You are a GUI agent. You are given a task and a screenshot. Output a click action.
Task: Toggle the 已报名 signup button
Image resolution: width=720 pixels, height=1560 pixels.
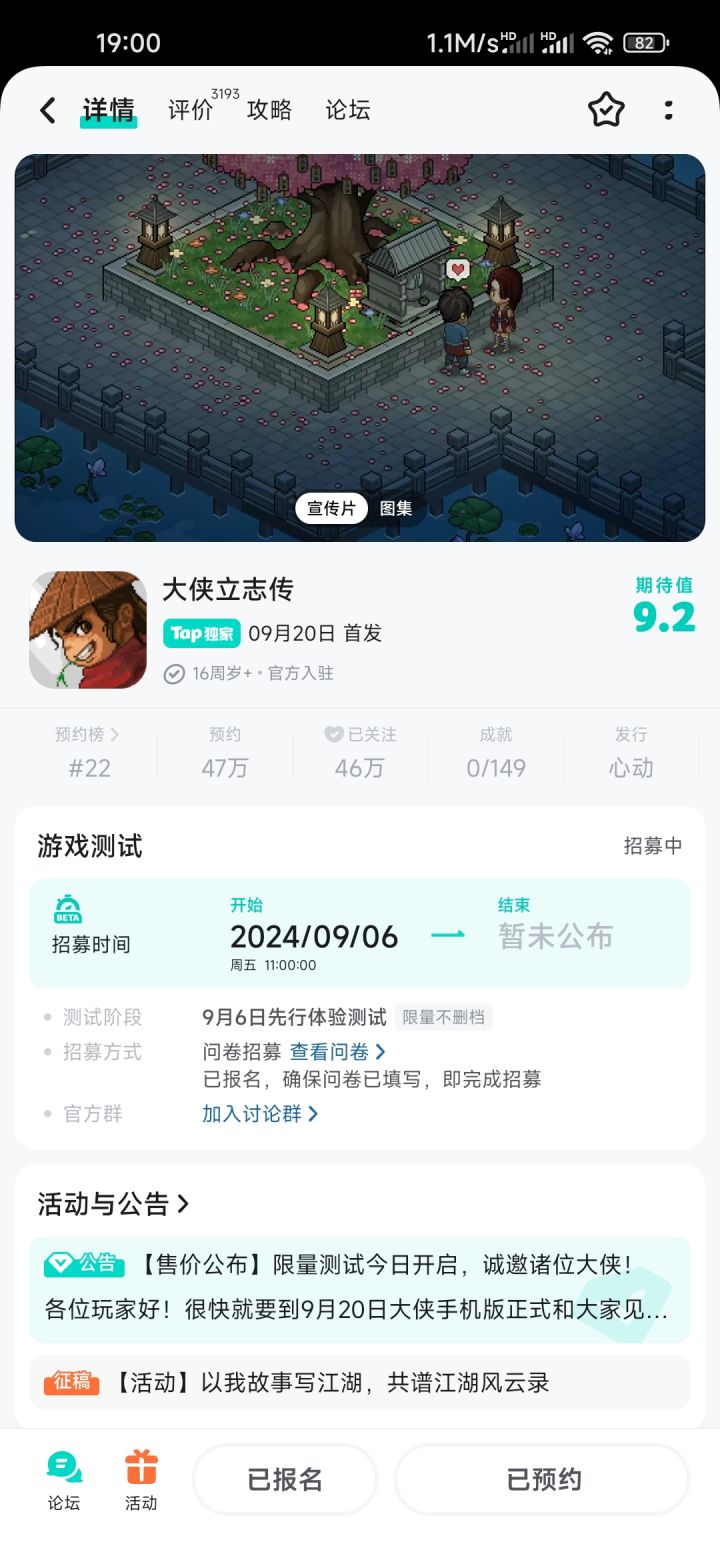pos(285,1478)
